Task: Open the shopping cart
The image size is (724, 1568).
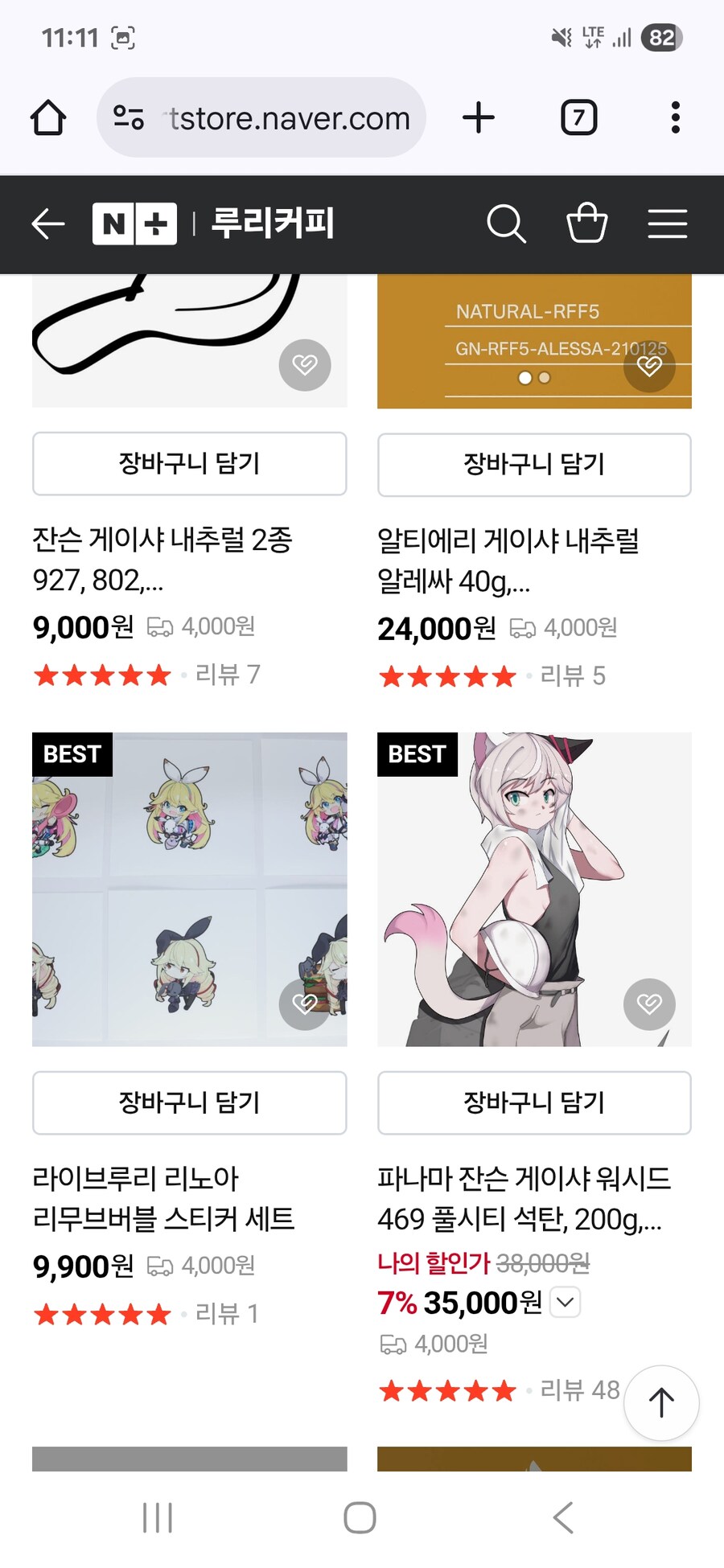Action: (586, 224)
